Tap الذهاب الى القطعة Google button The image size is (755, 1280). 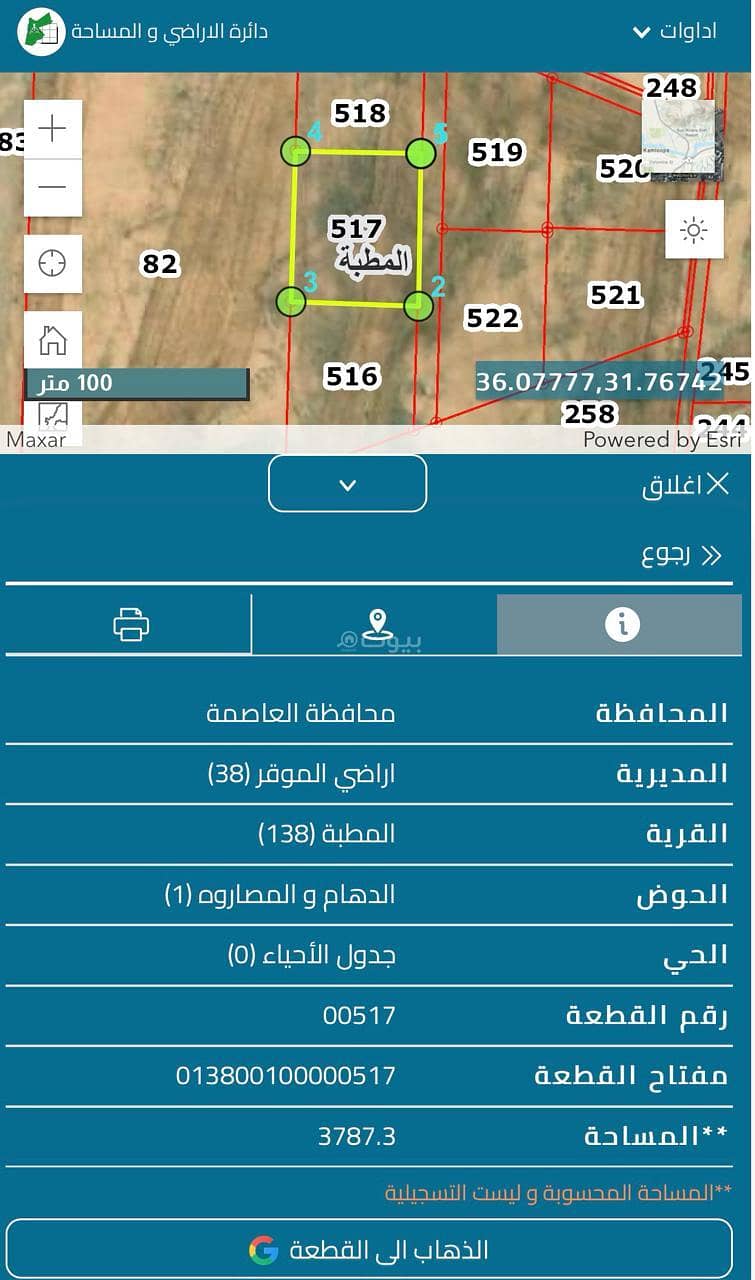pyautogui.click(x=373, y=1249)
